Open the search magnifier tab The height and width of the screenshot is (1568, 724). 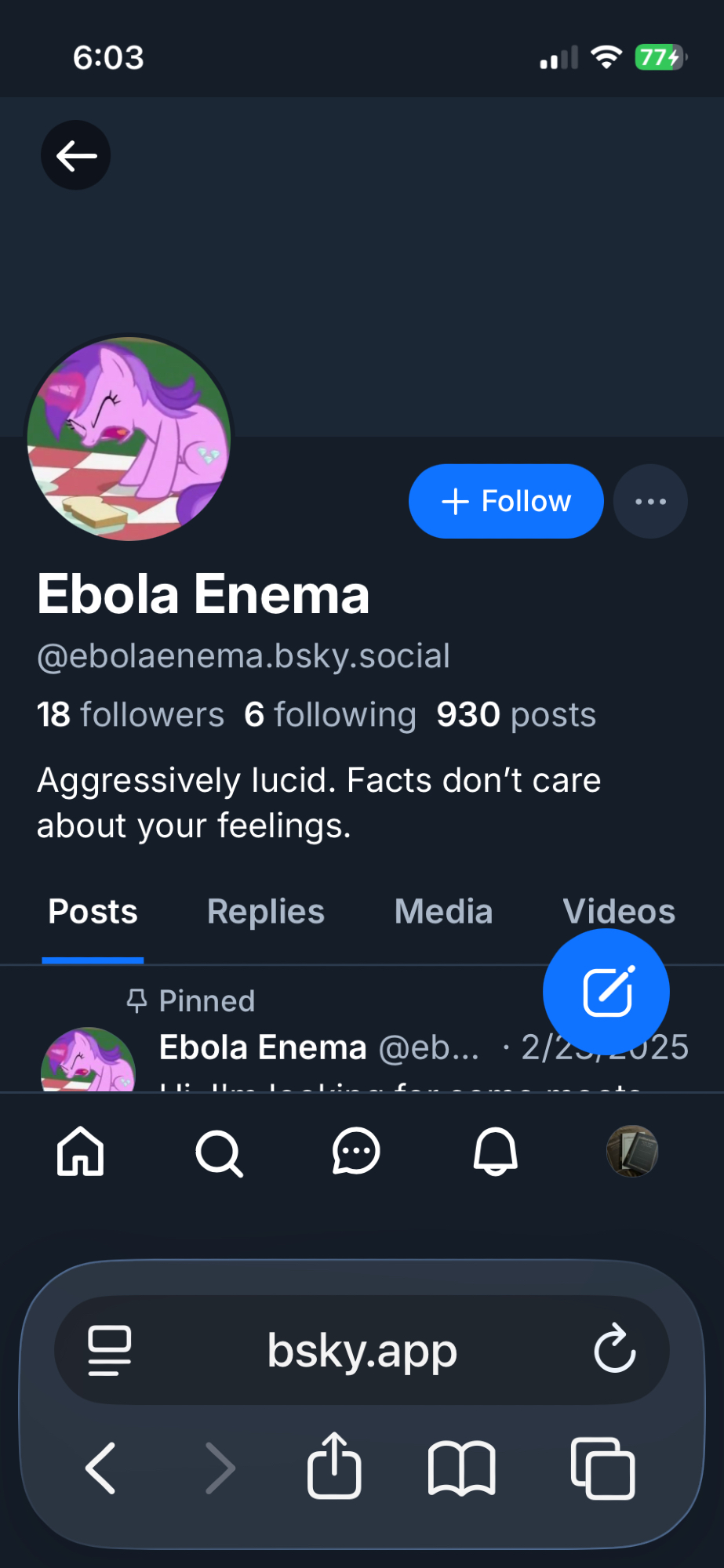tap(218, 1152)
